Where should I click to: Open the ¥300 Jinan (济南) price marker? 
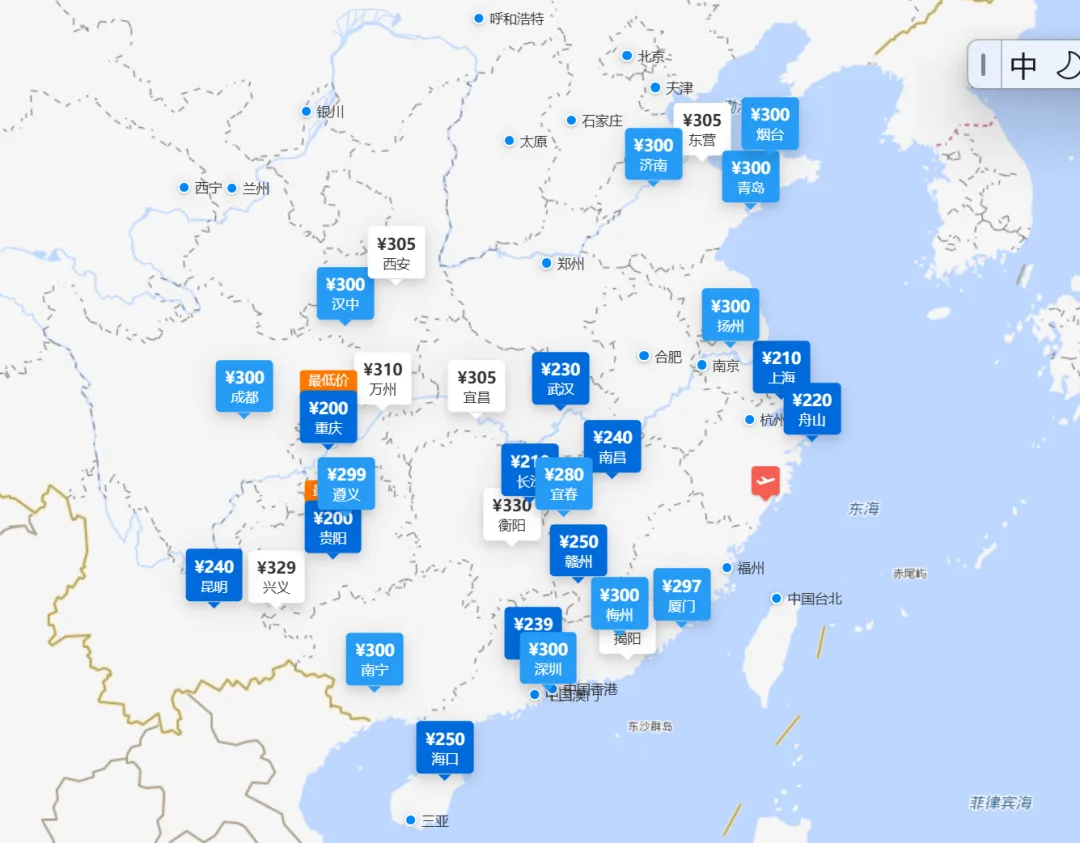pos(653,154)
